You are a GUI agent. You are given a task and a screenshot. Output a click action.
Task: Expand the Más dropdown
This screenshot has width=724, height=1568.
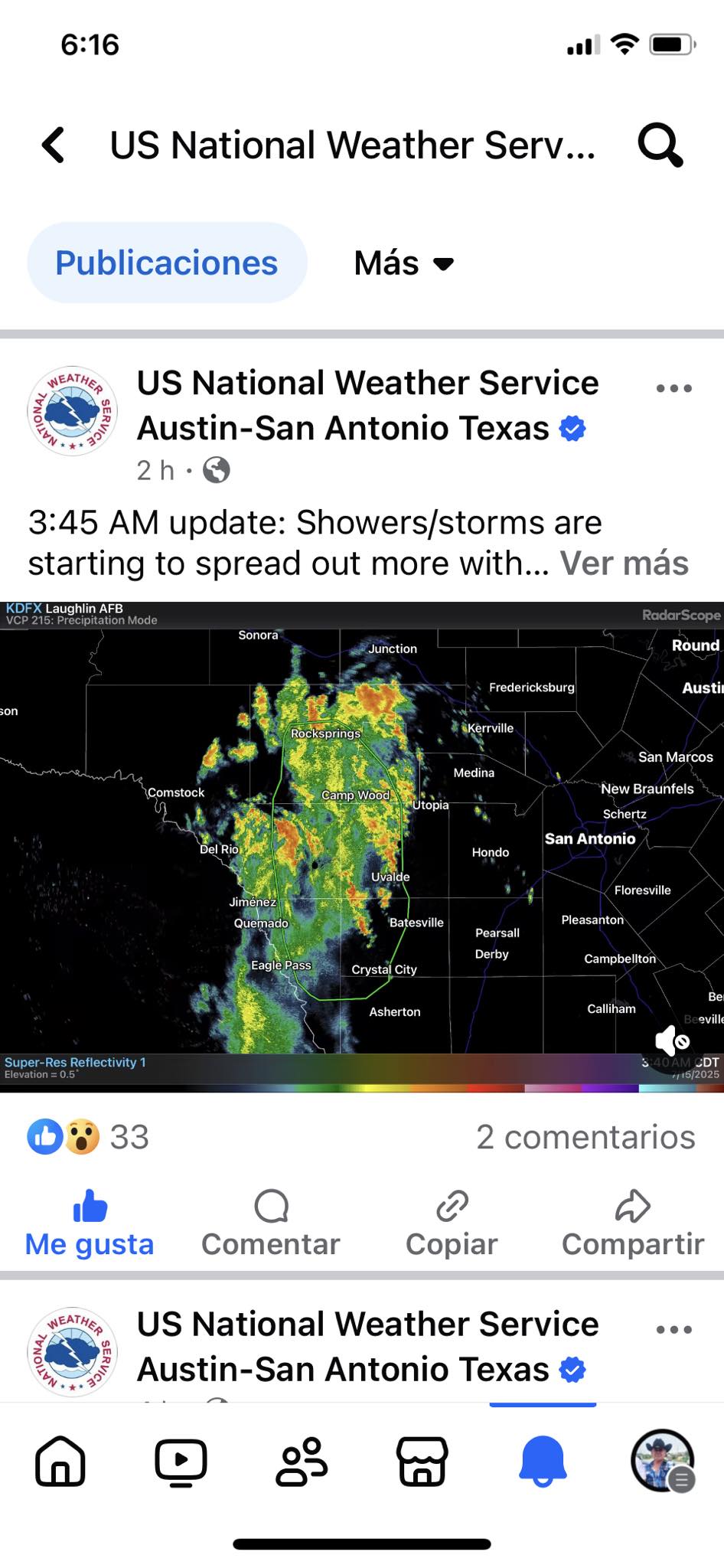click(x=404, y=263)
